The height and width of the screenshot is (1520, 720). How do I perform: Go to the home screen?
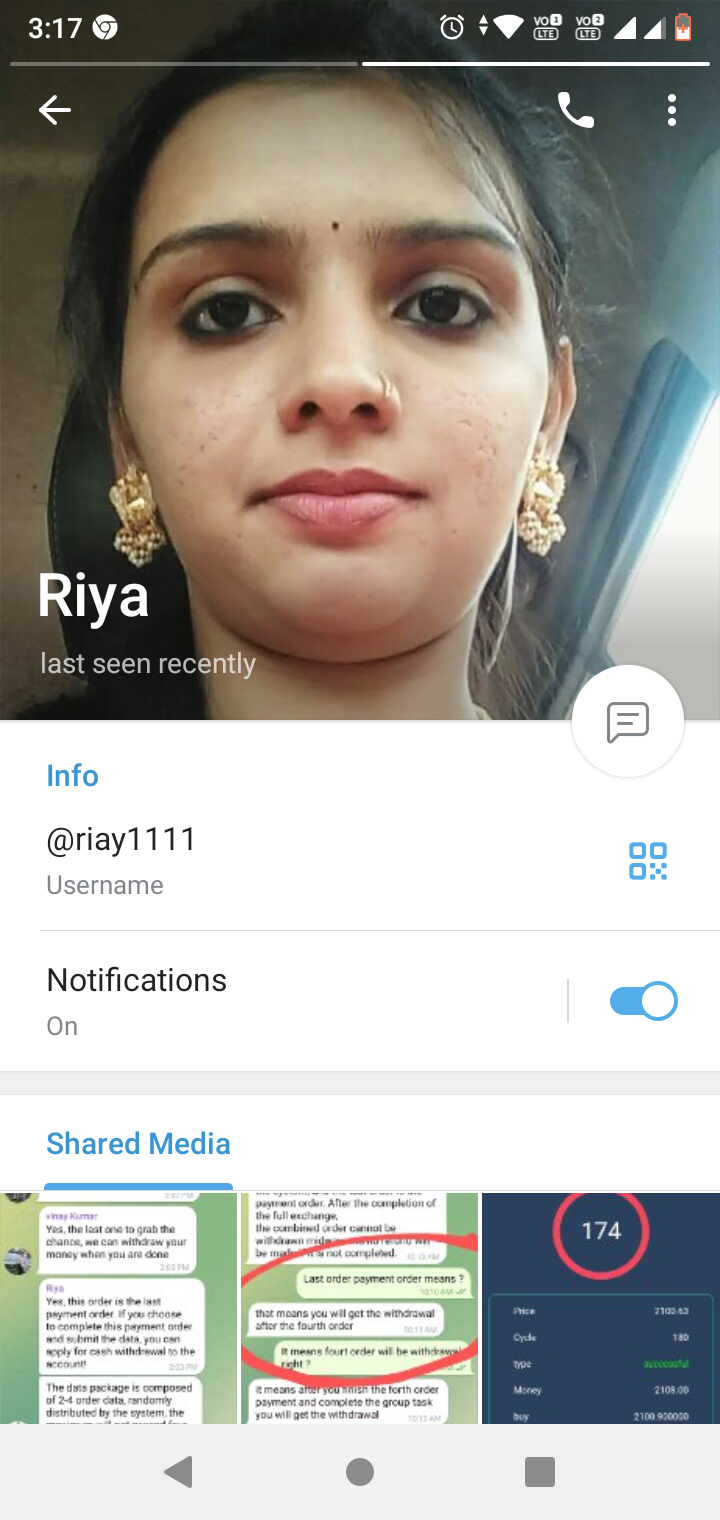tap(360, 1472)
